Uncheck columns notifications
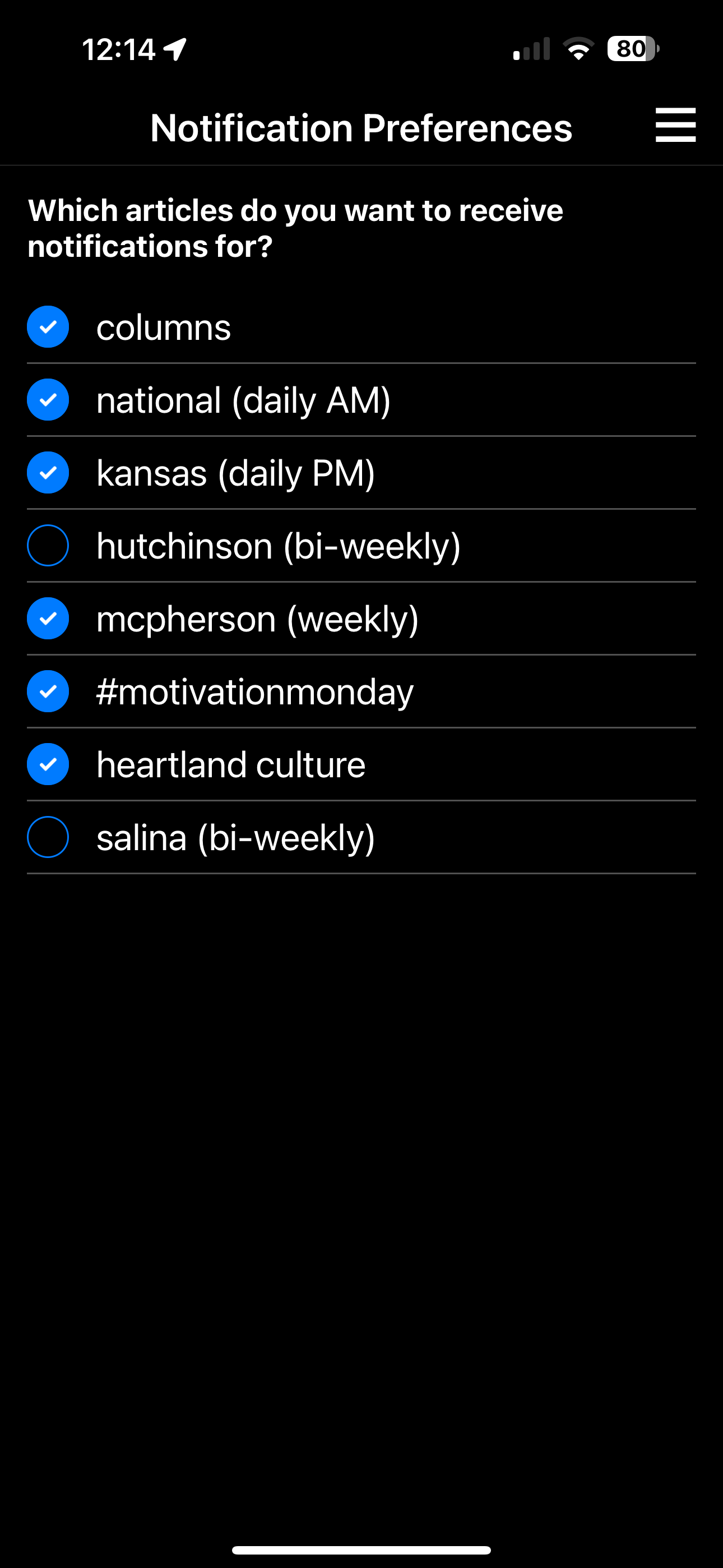 click(48, 327)
